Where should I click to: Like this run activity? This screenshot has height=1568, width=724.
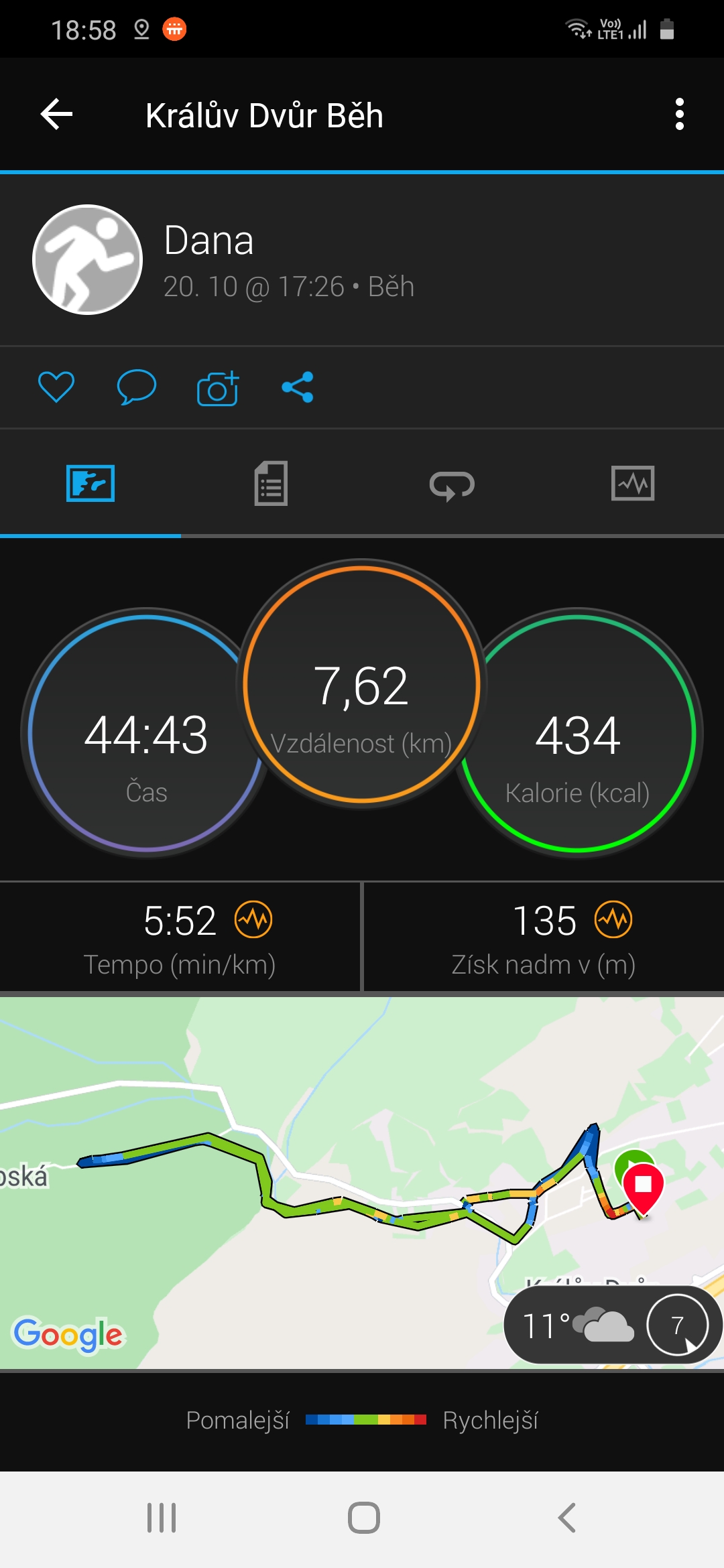pyautogui.click(x=56, y=387)
